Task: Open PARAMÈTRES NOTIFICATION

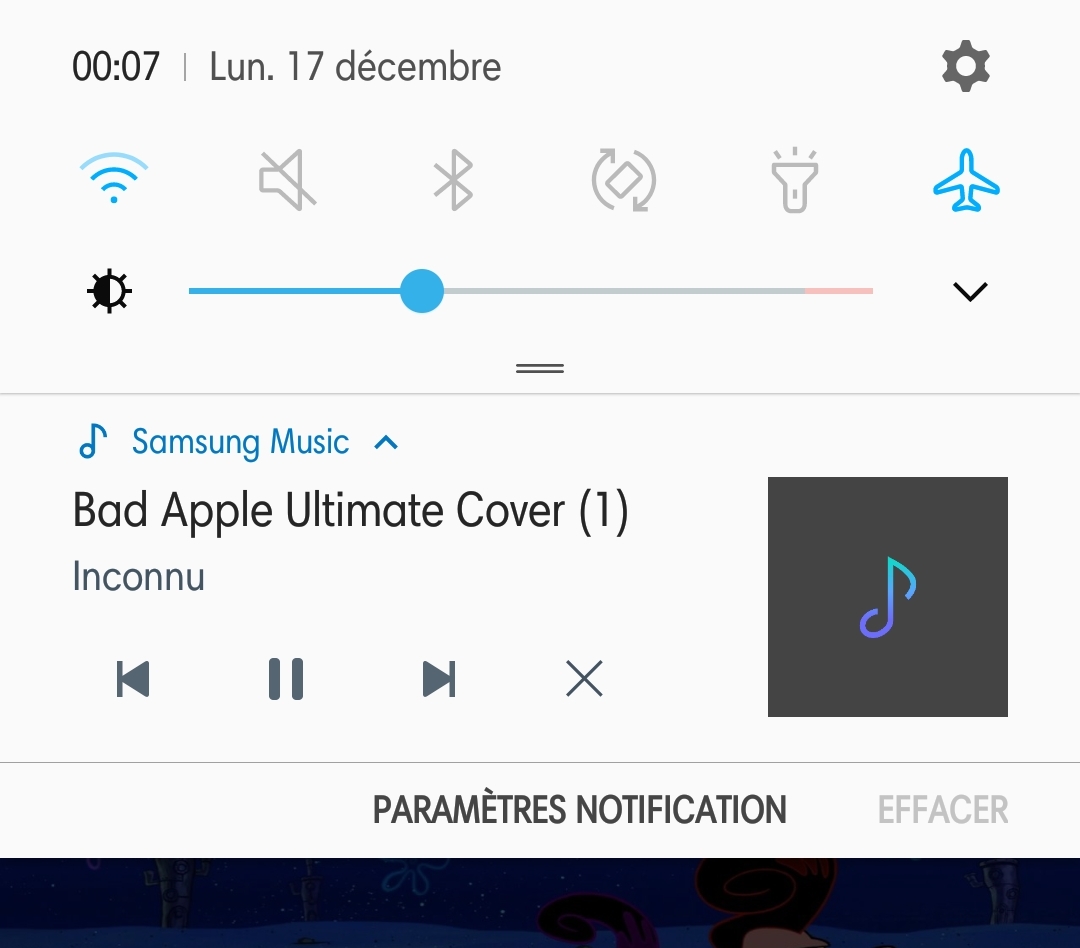Action: (x=579, y=810)
